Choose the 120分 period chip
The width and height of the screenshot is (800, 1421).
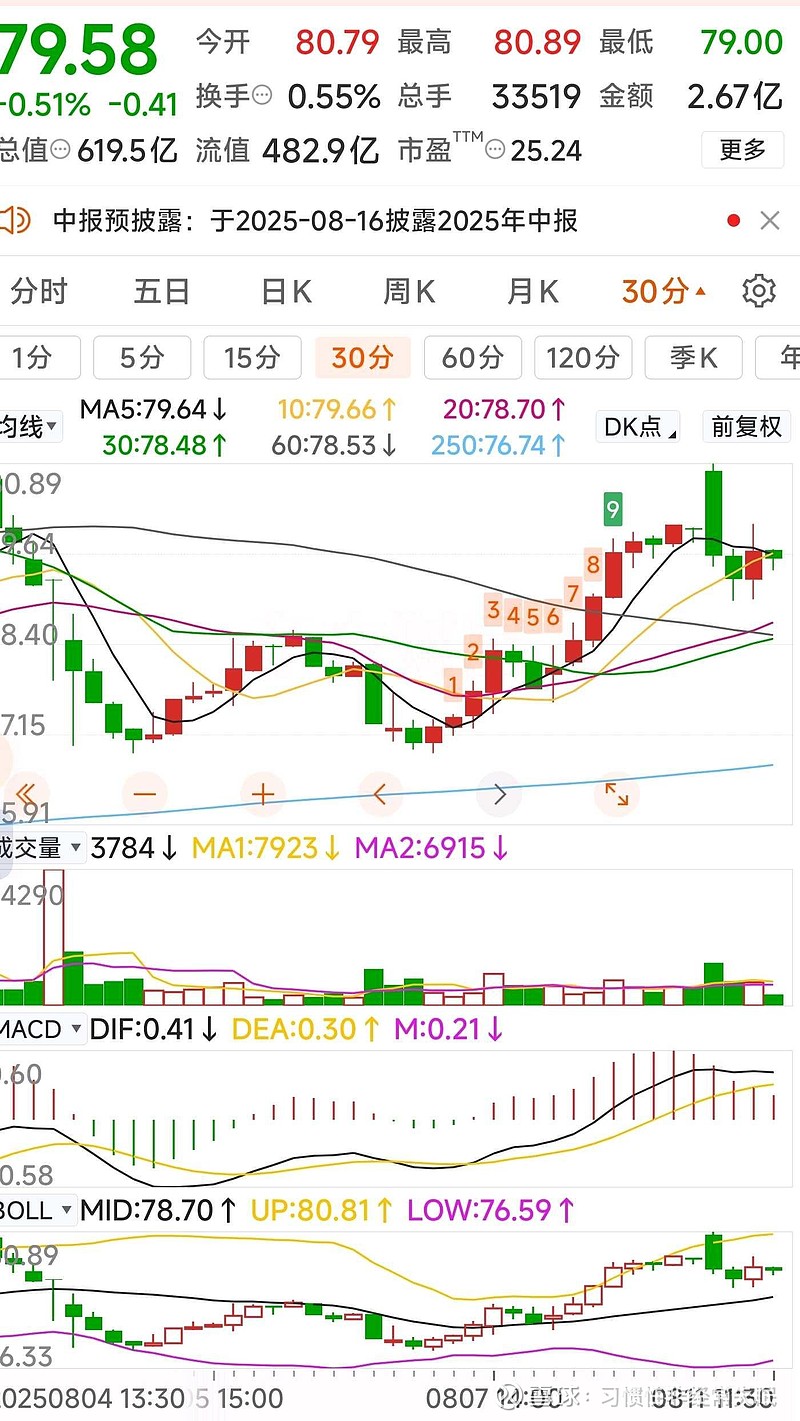[582, 357]
